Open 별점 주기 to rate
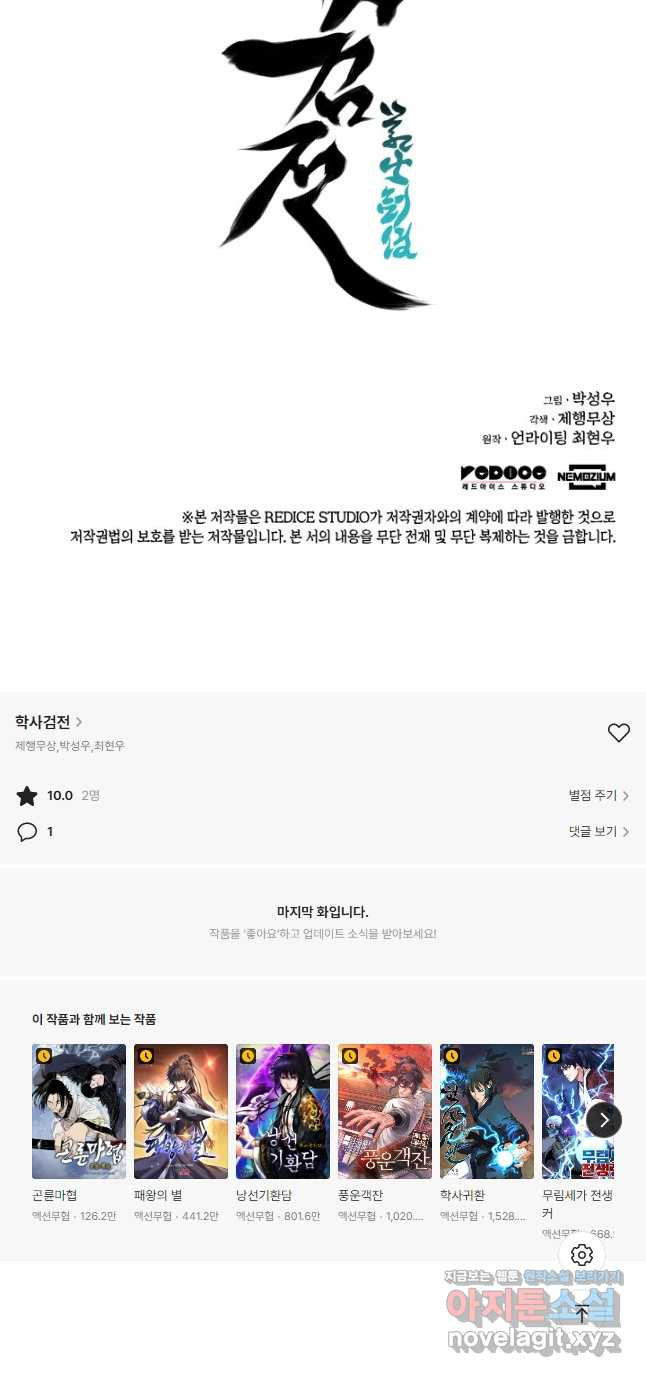 tap(599, 796)
